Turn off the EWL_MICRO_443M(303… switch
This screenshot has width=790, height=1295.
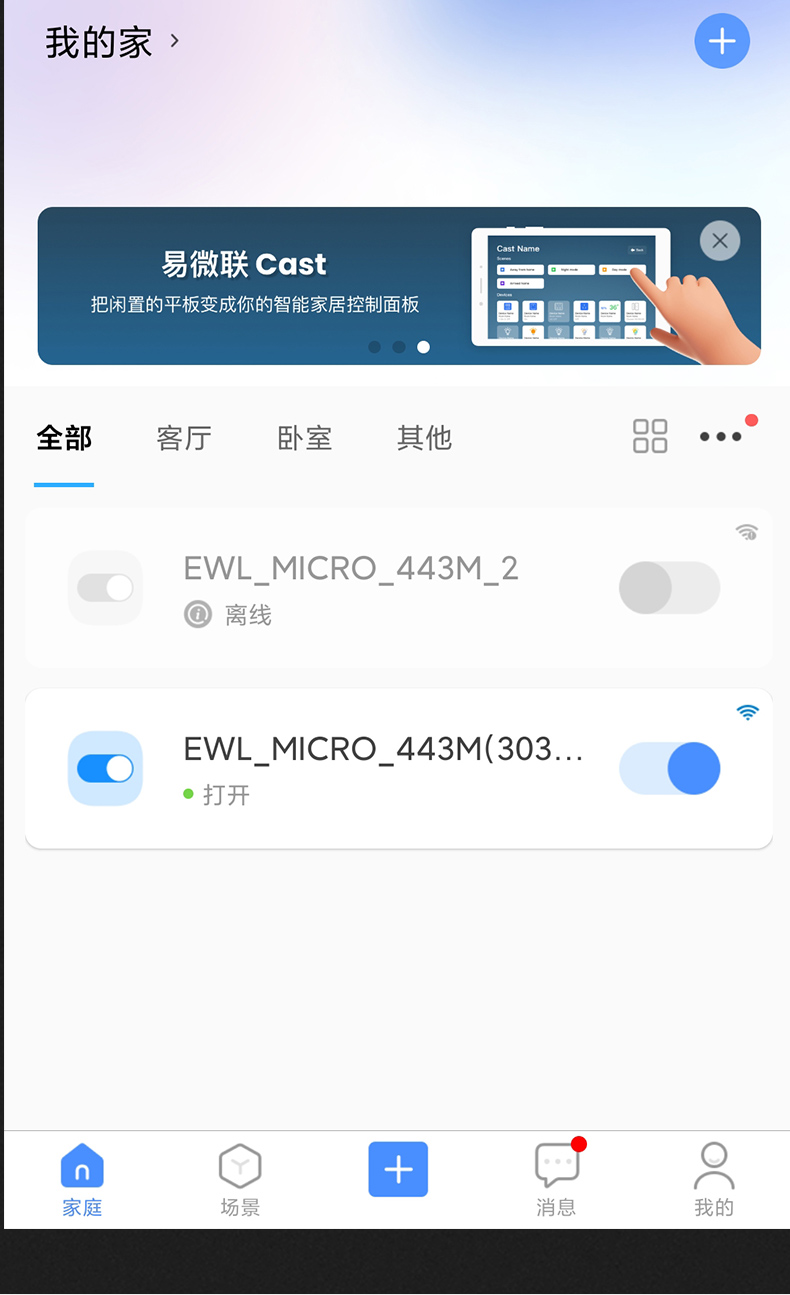click(x=669, y=768)
